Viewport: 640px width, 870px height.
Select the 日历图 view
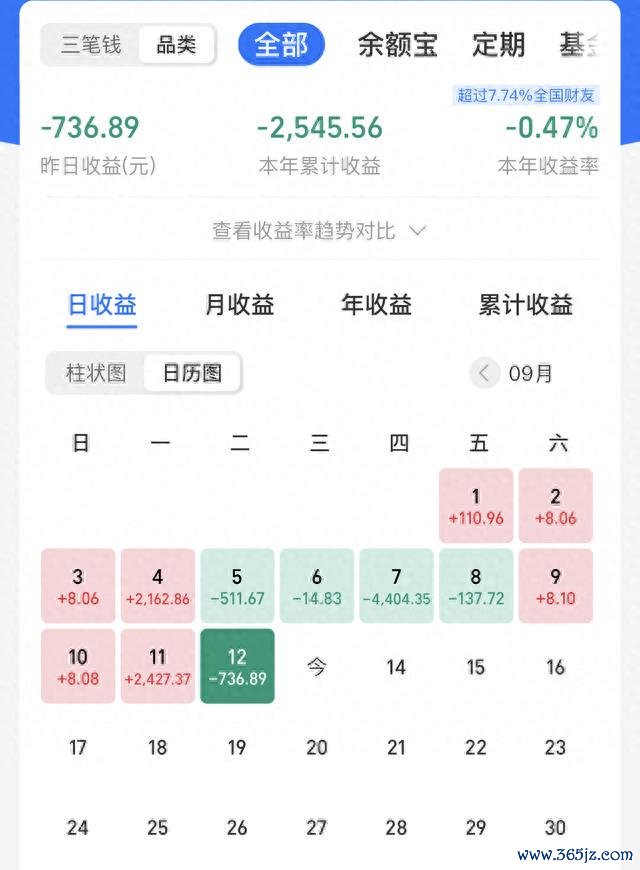coord(192,374)
